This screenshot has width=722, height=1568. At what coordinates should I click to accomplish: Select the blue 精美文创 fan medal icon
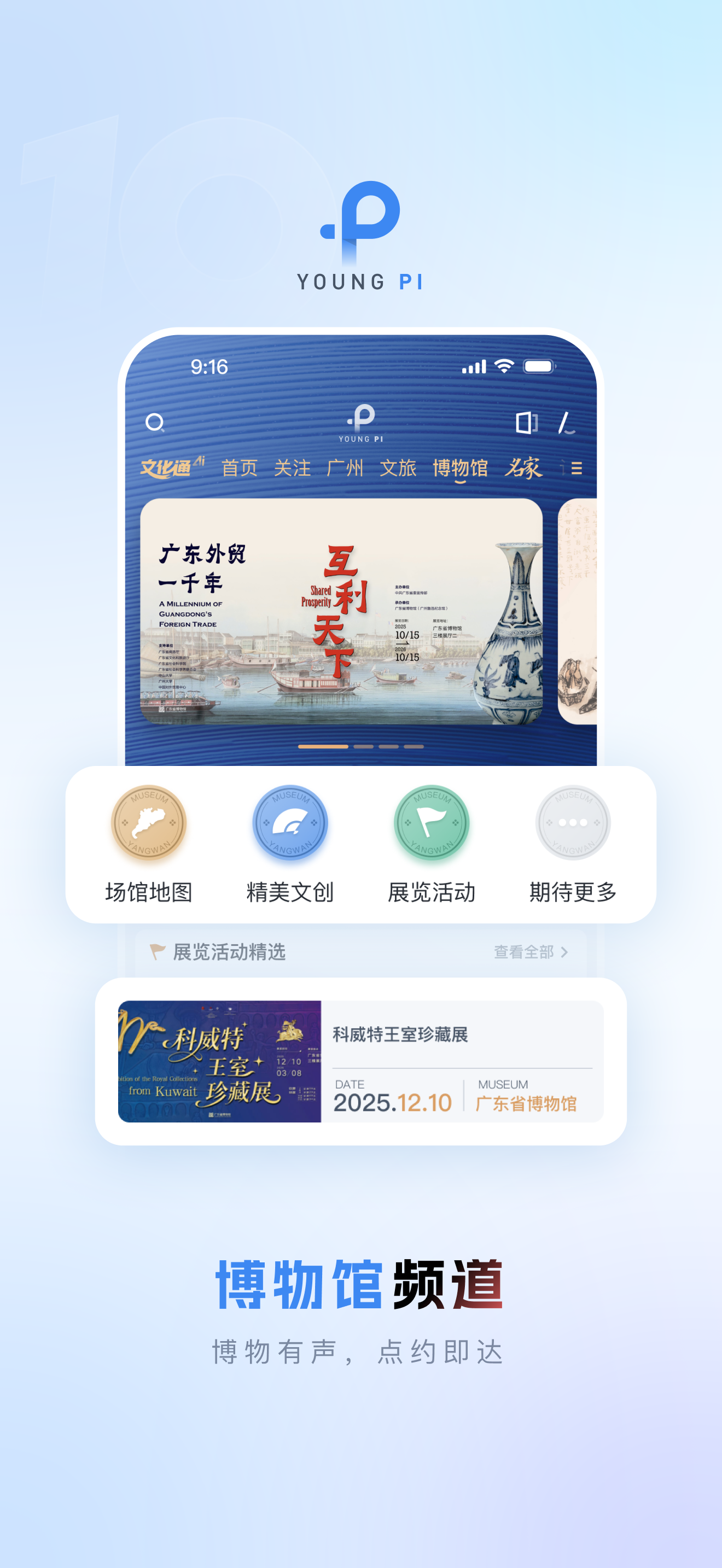[290, 823]
